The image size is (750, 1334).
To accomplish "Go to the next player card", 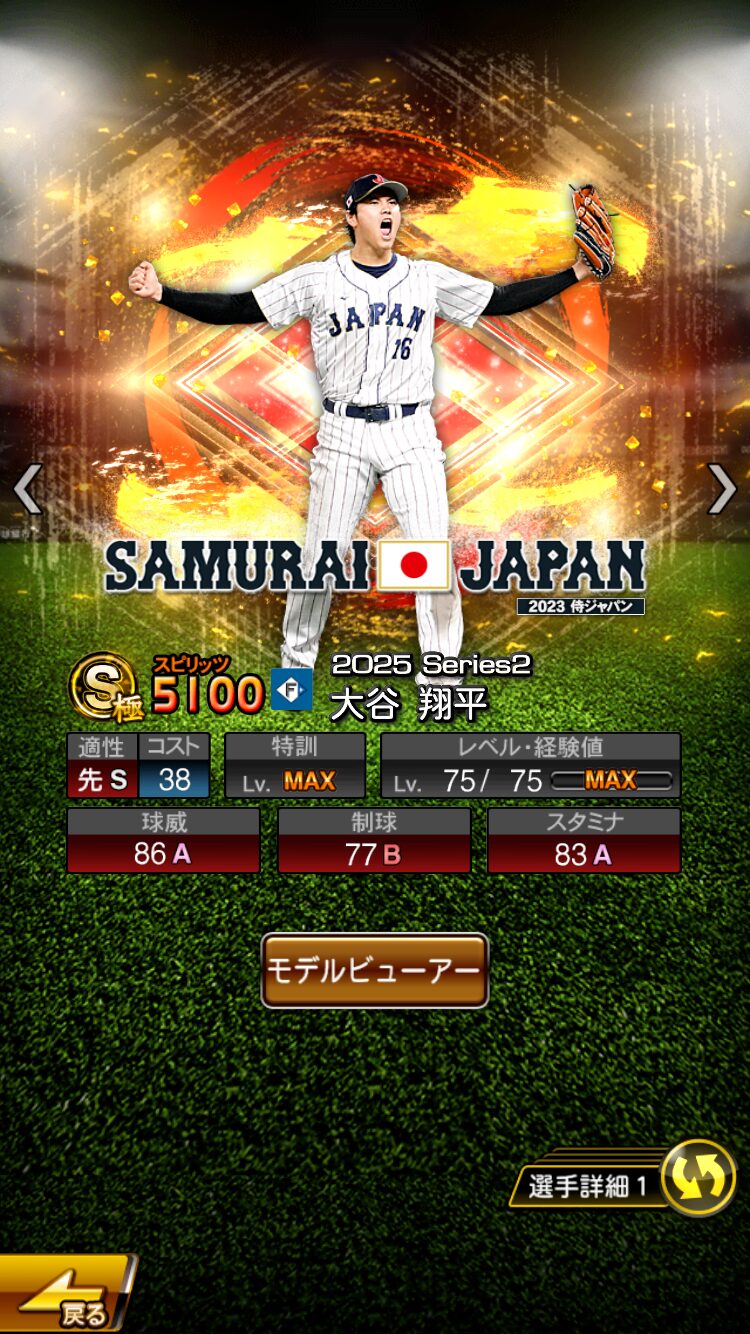I will coord(722,490).
